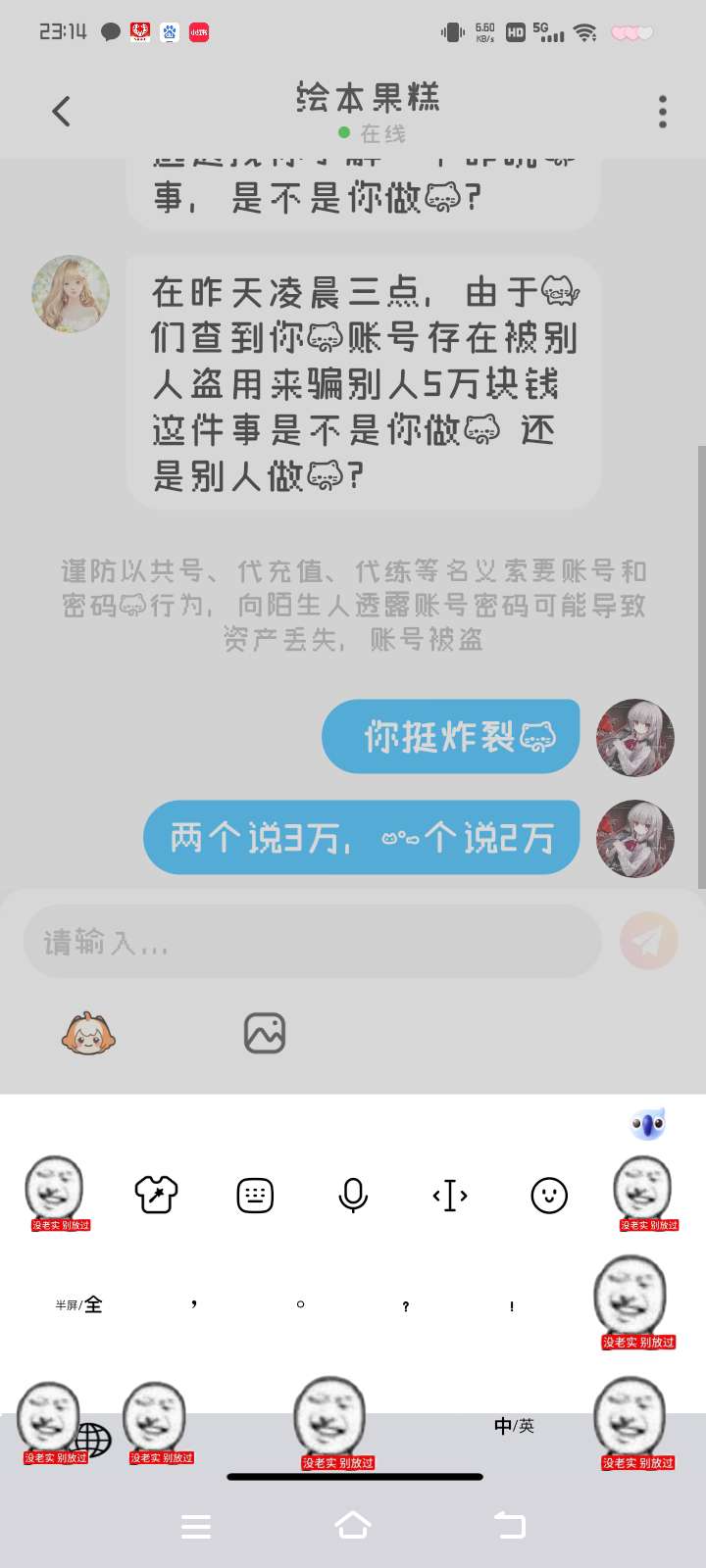Go back from the 绘本果糕 chat

point(61,112)
